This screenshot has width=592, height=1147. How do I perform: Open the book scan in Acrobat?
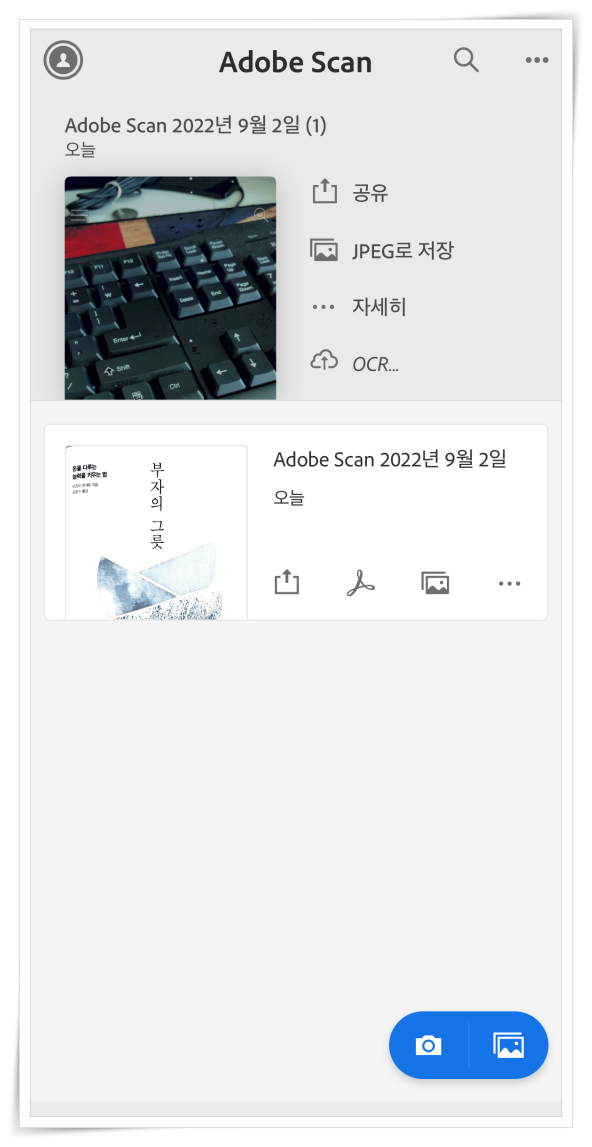click(361, 583)
